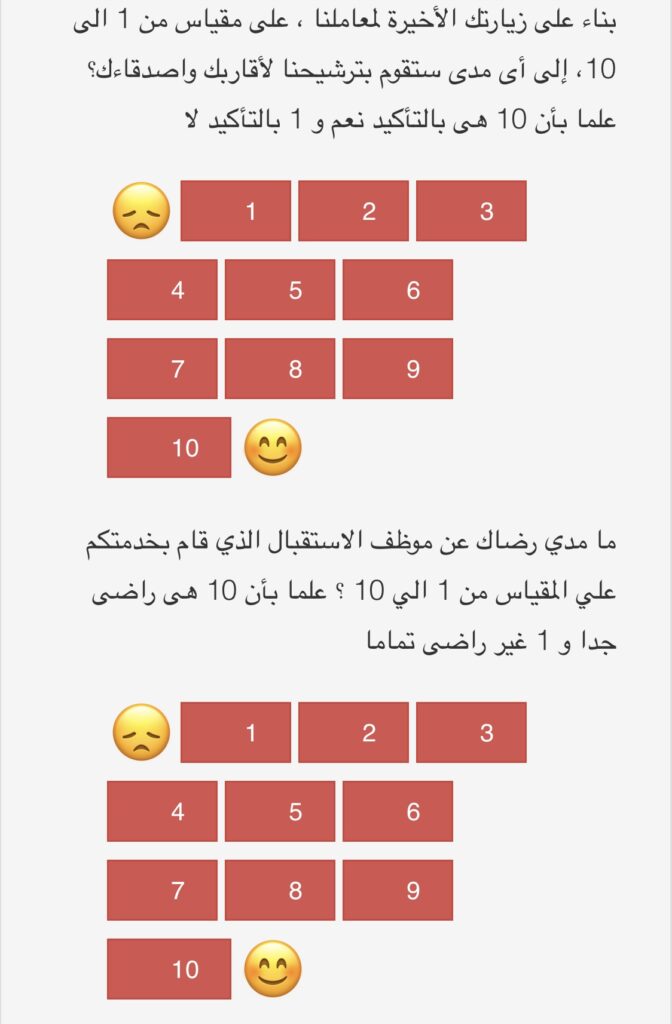
Task: Rate receptionist satisfaction as 6
Action: [398, 811]
